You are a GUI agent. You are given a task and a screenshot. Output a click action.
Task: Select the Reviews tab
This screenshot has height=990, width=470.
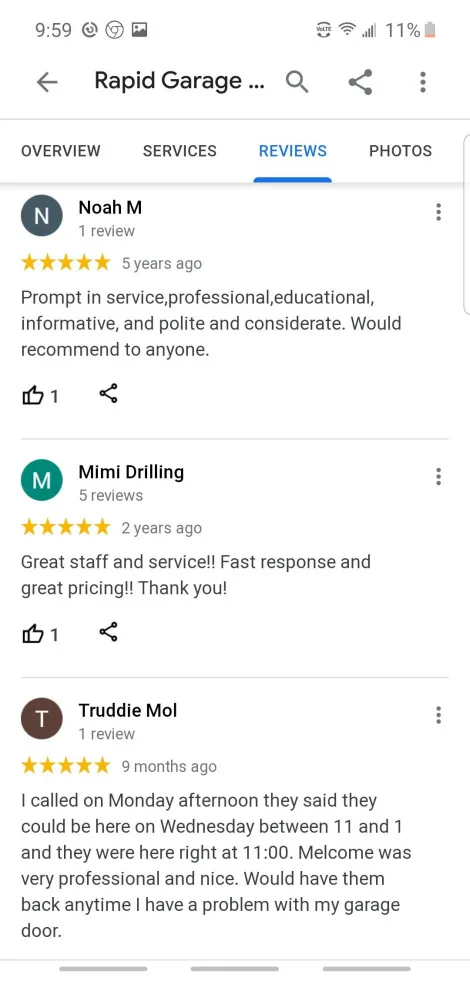[x=292, y=151]
